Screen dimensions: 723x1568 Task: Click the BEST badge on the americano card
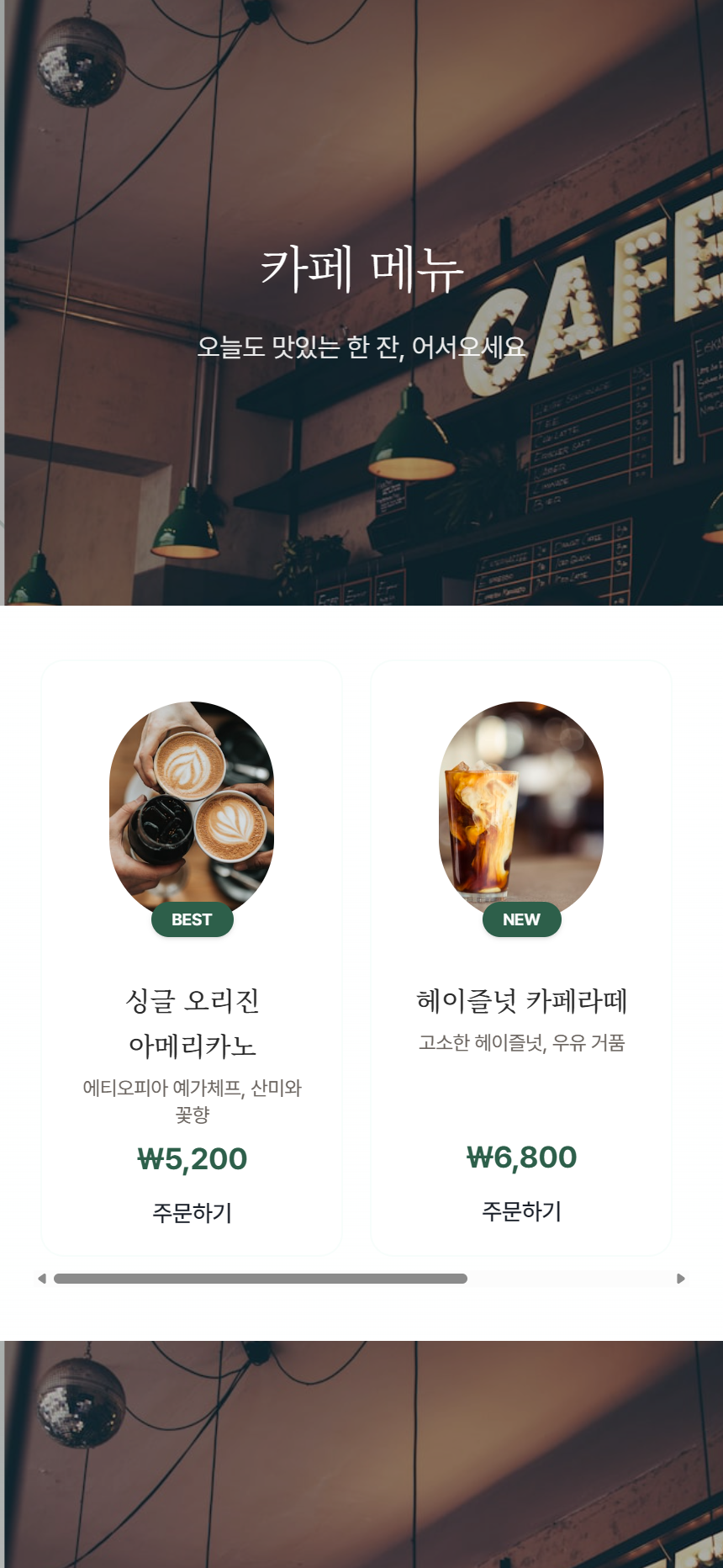193,919
